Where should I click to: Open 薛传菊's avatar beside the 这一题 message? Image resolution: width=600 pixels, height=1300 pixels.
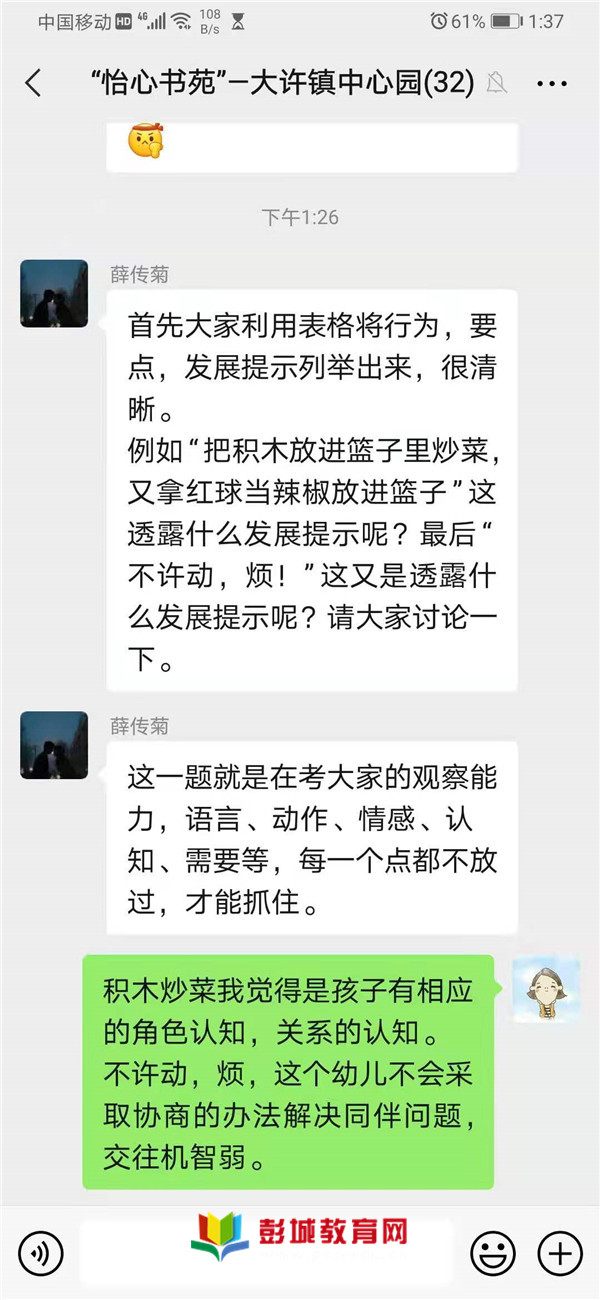pyautogui.click(x=54, y=745)
